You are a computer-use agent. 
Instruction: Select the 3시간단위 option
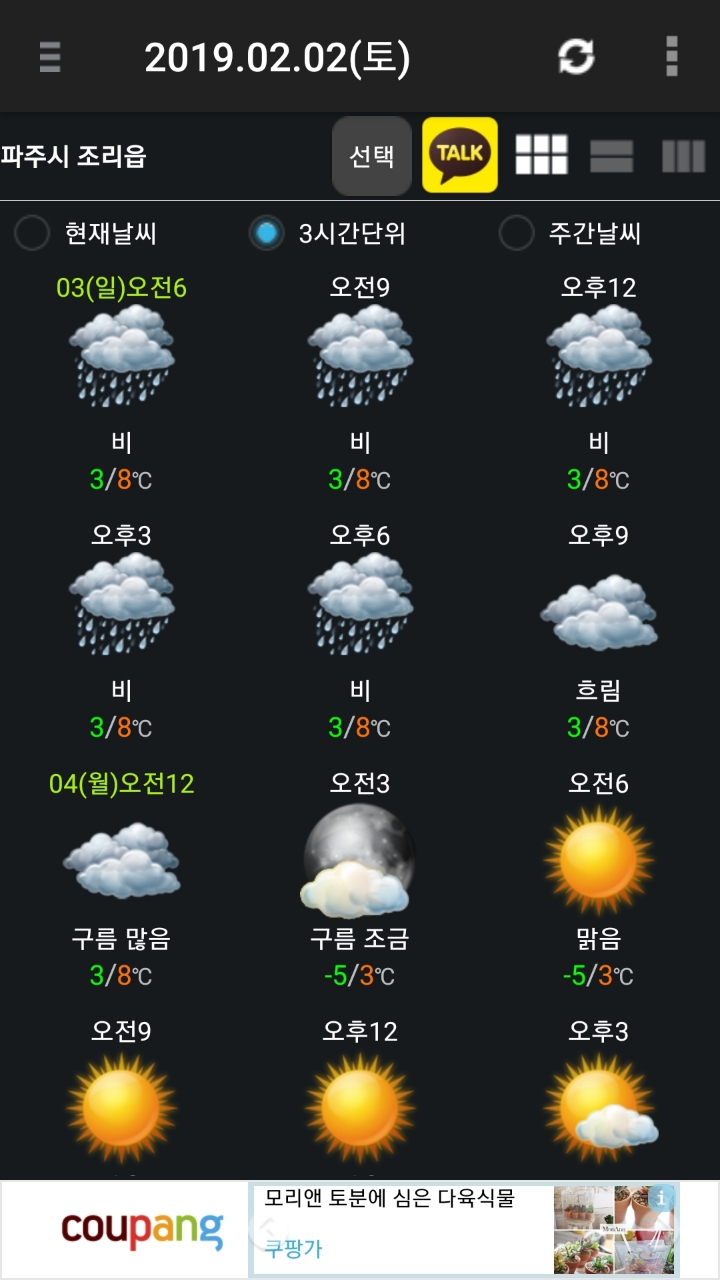click(x=327, y=234)
